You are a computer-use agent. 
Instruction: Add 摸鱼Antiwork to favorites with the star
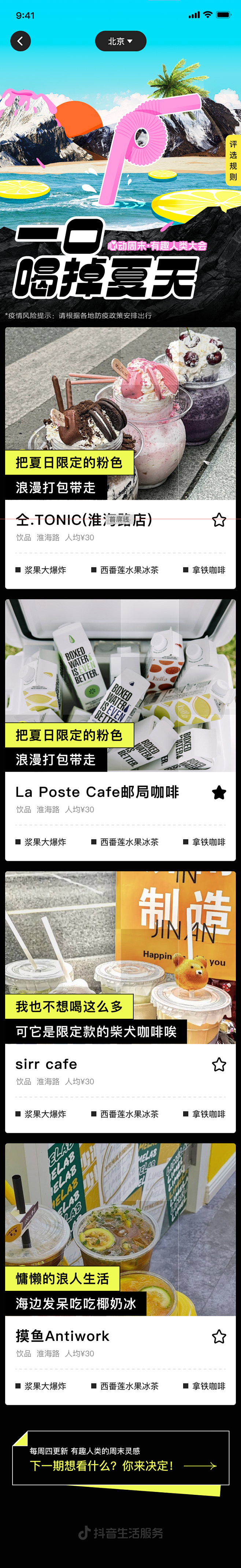coord(219,1336)
